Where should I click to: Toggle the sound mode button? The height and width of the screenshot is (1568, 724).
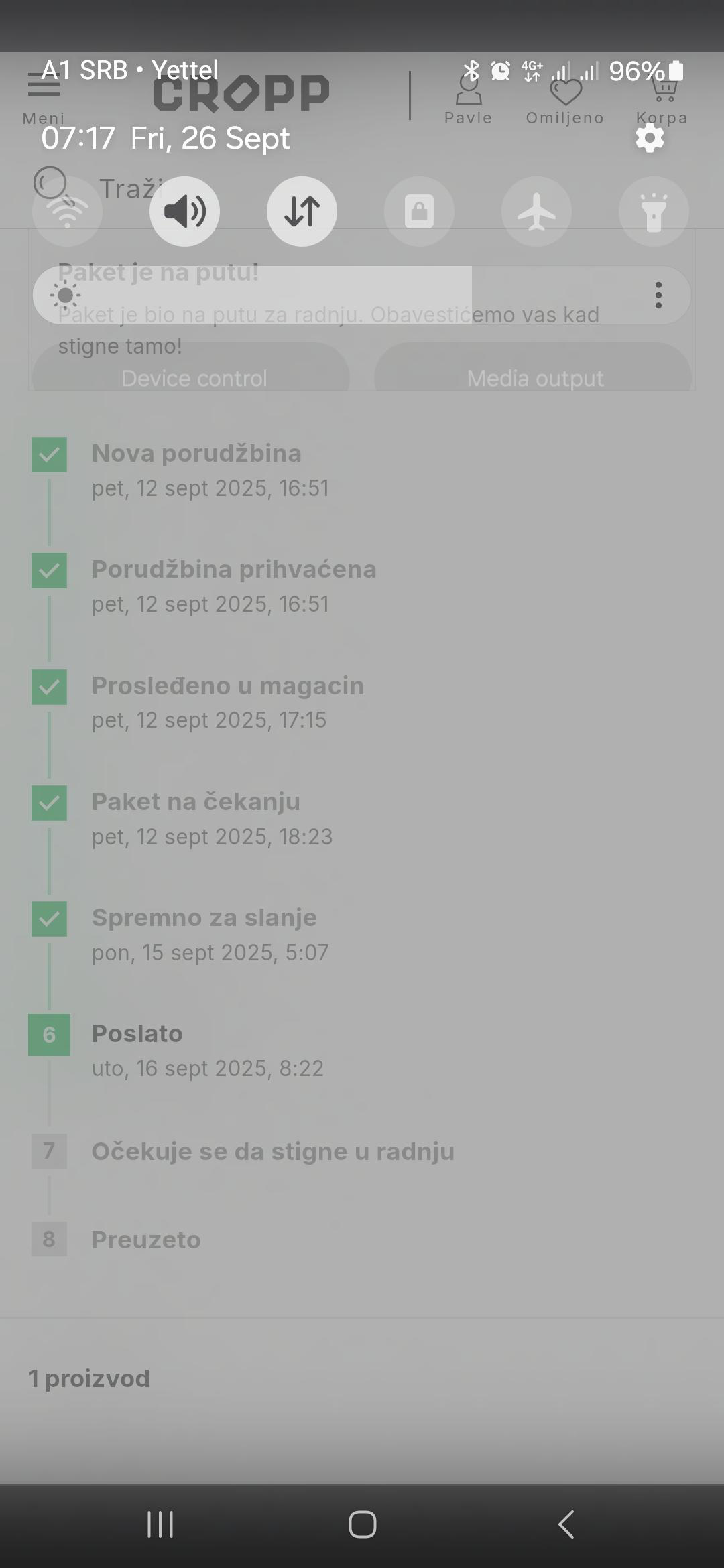(x=184, y=212)
